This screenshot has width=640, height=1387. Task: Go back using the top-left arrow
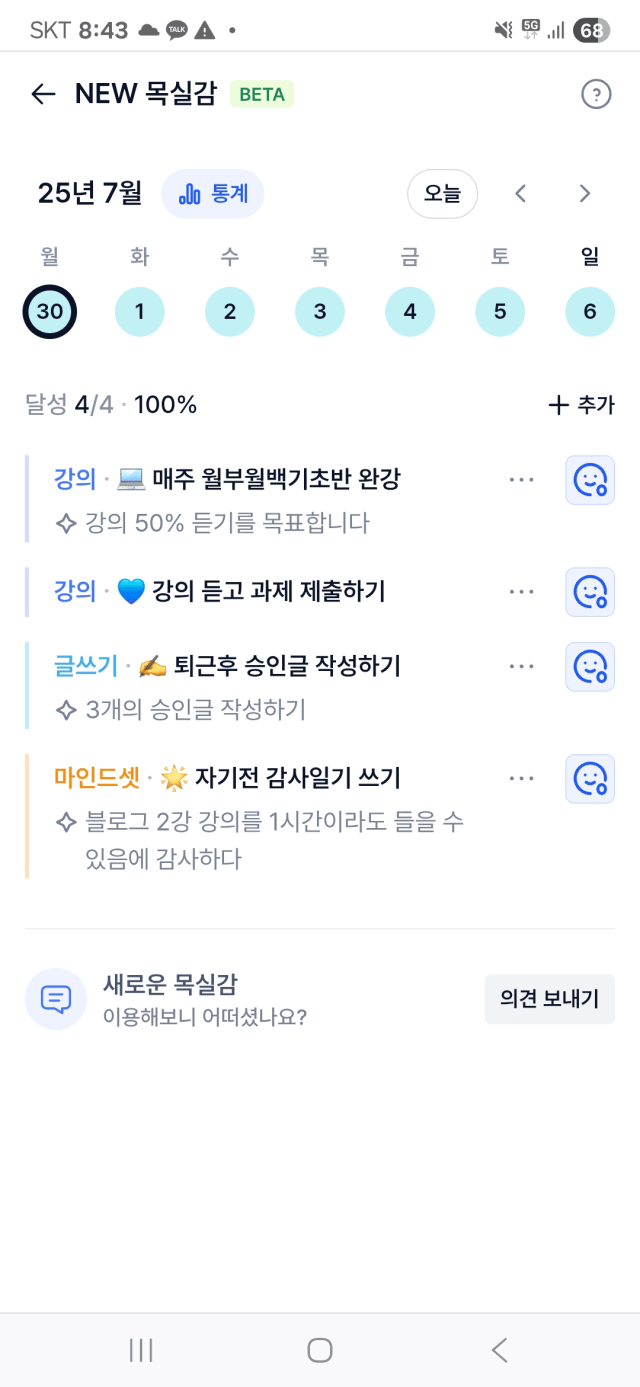pyautogui.click(x=43, y=94)
